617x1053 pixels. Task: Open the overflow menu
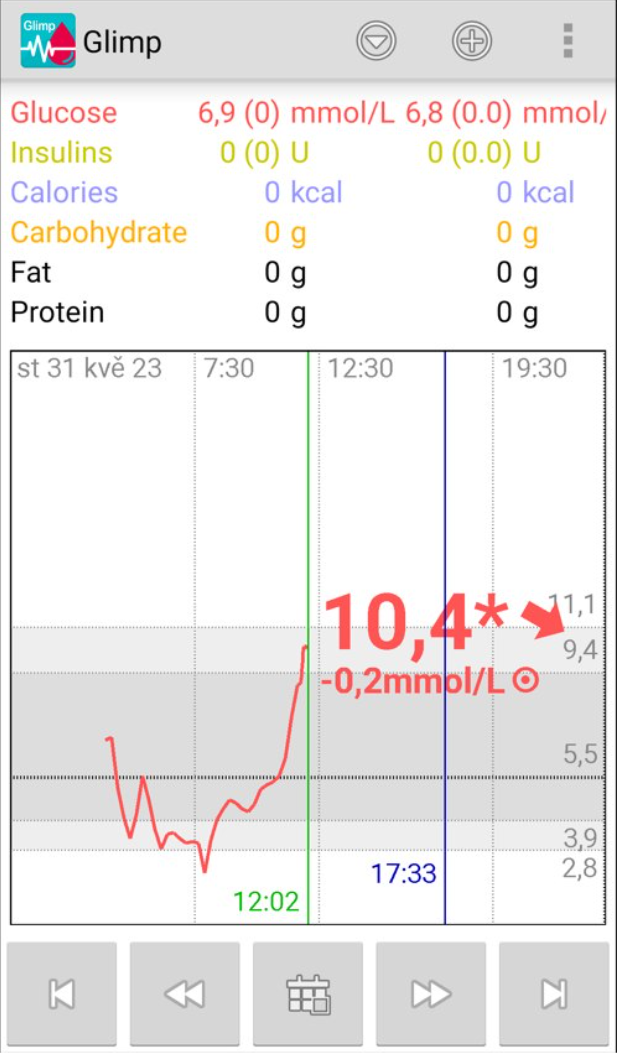[x=568, y=41]
